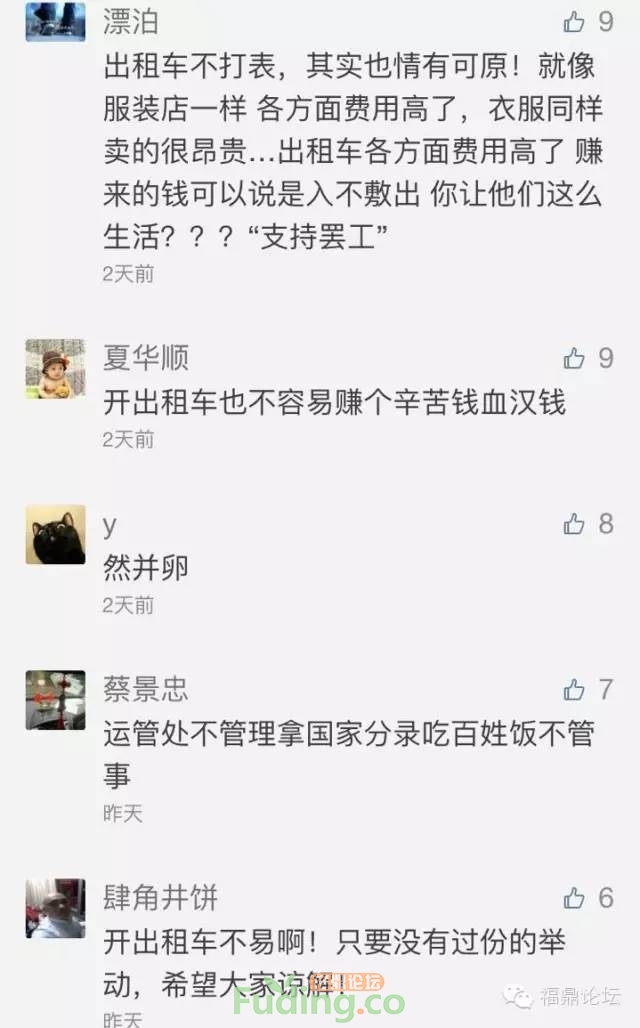Like the comment by 肆角井饼
This screenshot has width=640, height=1028.
[574, 897]
